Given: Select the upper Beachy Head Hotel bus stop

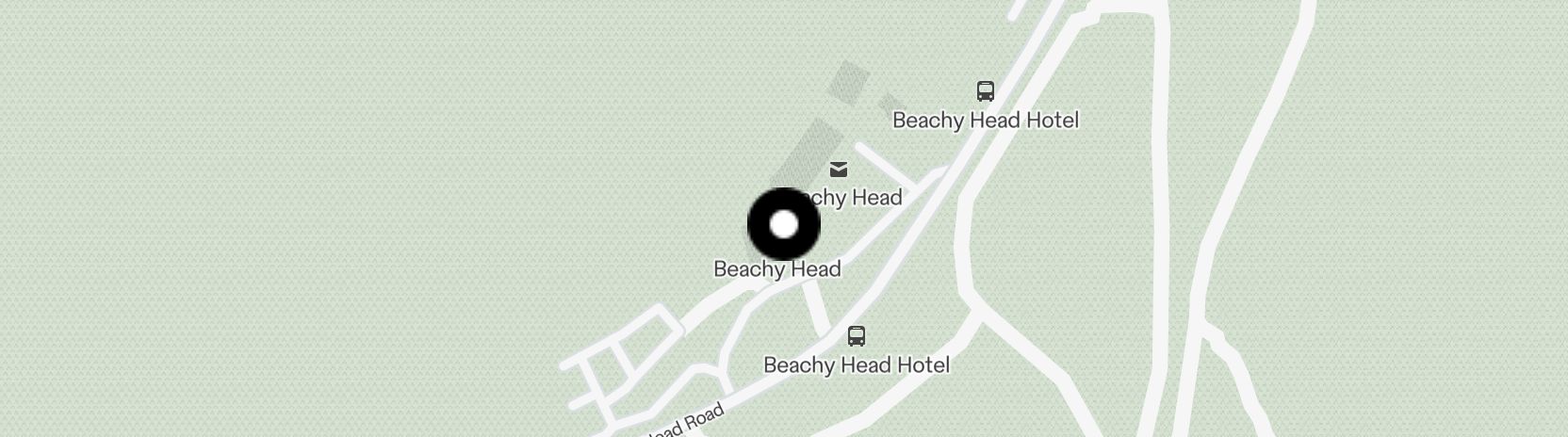Looking at the screenshot, I should [x=986, y=91].
